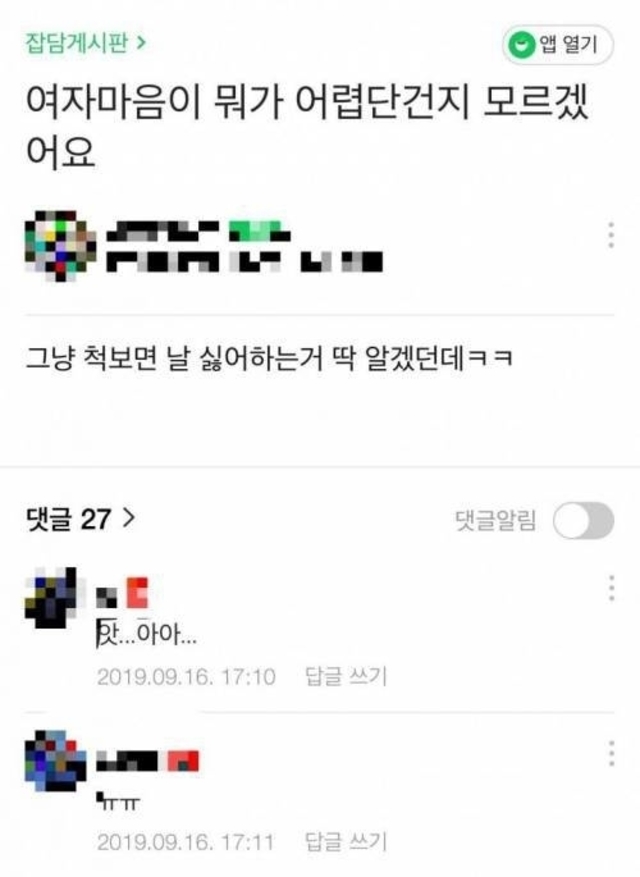Open the post author's profile picture
Viewport: 640px width, 877px height.
[x=60, y=245]
